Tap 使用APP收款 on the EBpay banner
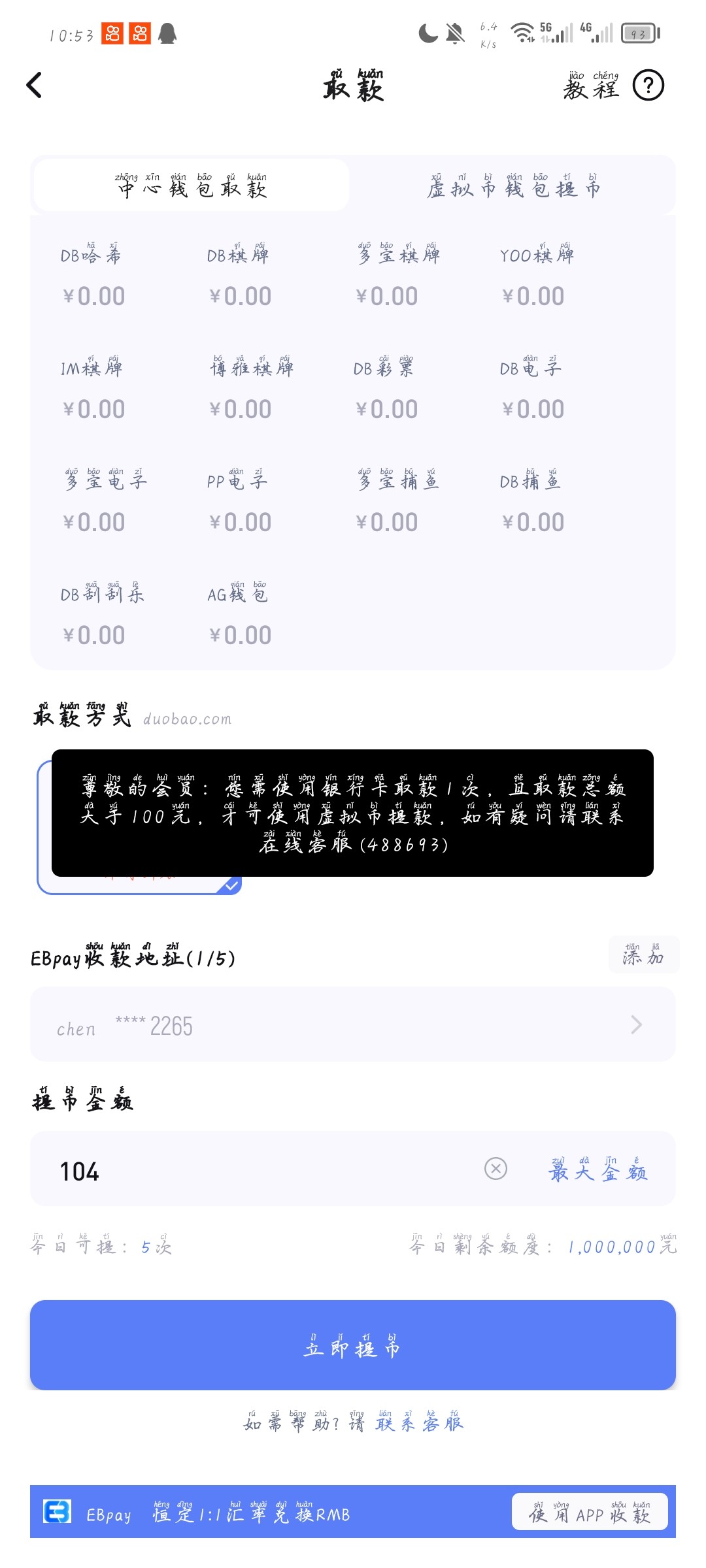The image size is (706, 1568). tap(589, 1512)
